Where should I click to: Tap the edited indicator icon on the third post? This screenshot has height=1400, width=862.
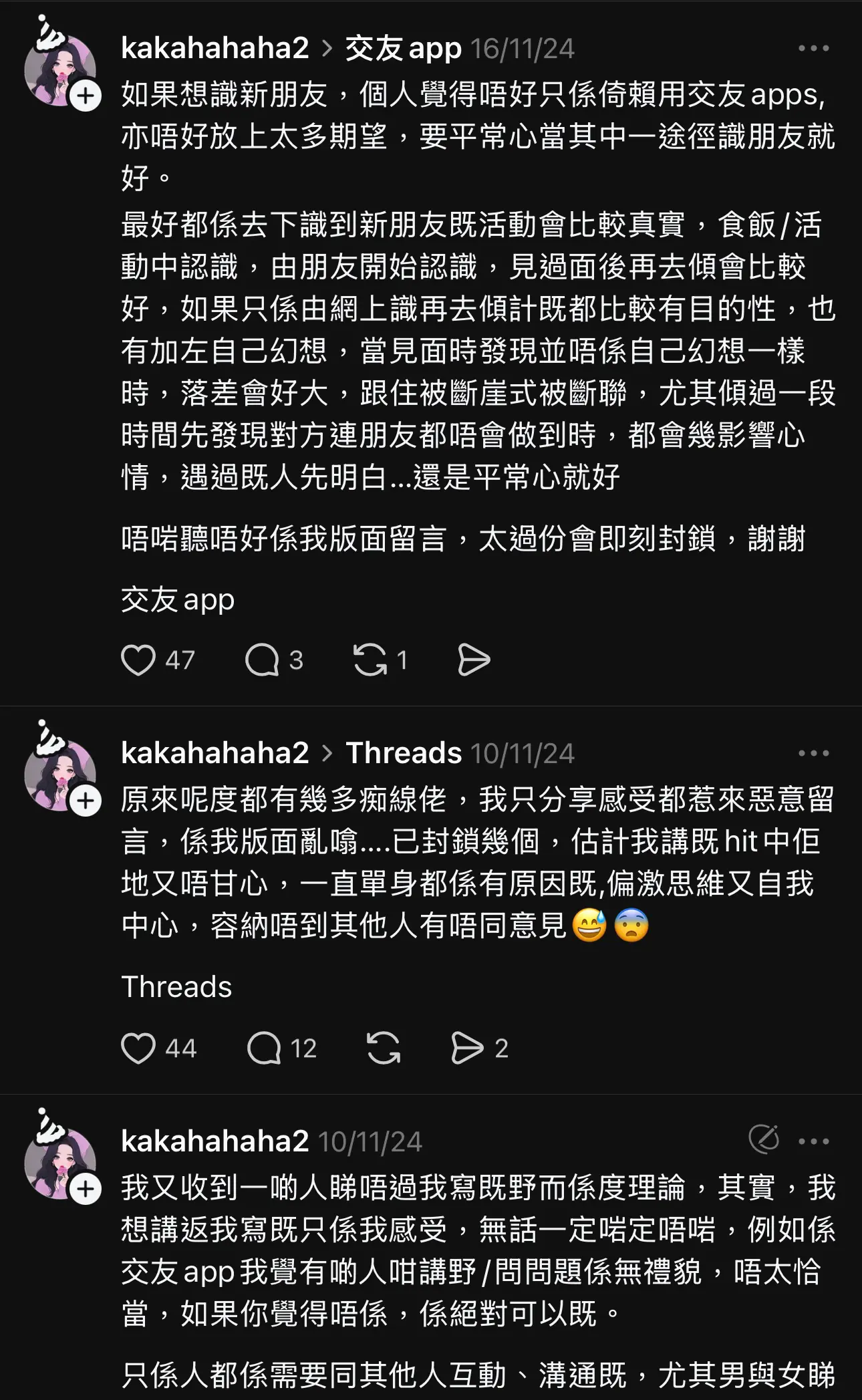[764, 1140]
